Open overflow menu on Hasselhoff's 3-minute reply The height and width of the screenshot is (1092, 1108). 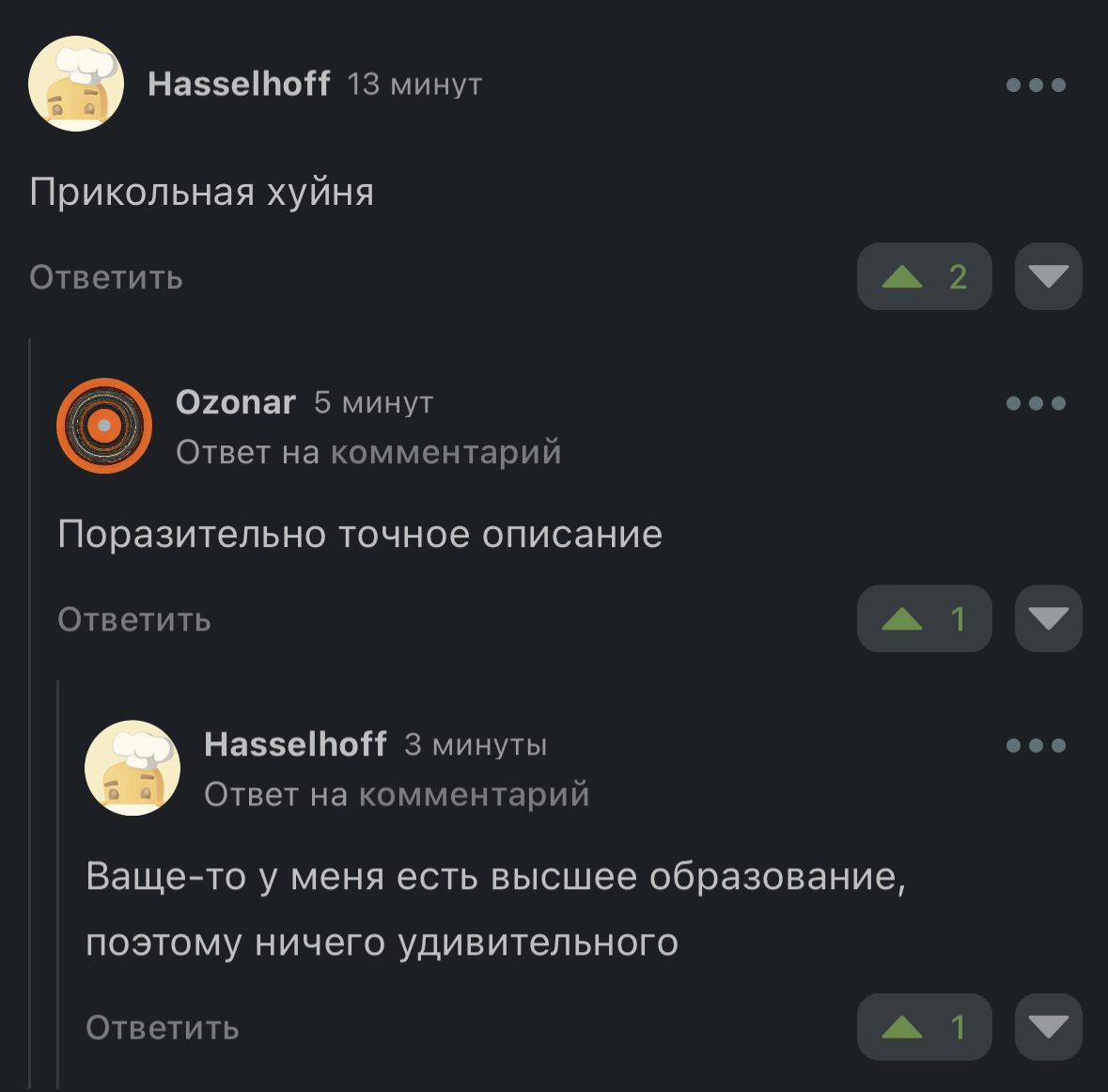click(x=1035, y=745)
